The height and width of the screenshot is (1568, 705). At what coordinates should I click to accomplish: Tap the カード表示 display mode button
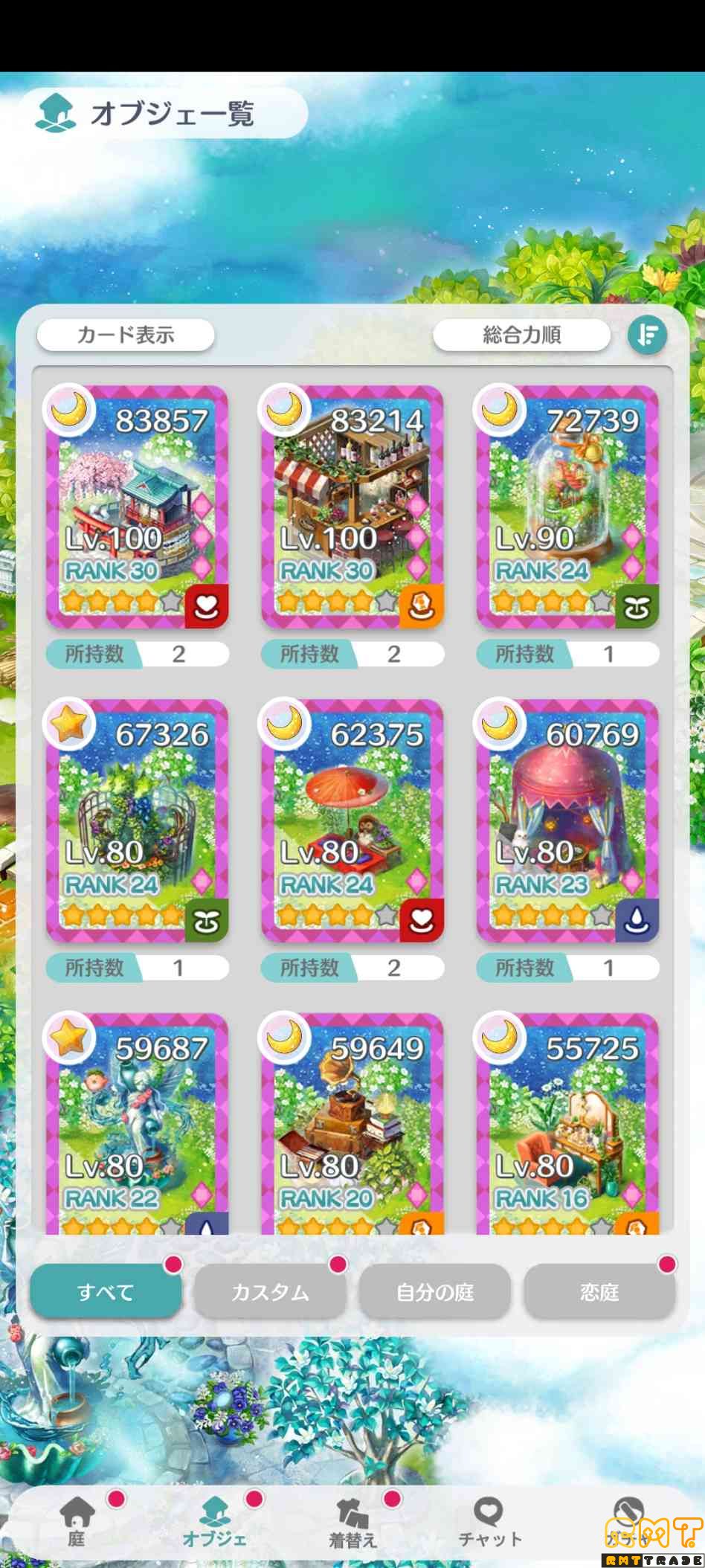pyautogui.click(x=126, y=335)
